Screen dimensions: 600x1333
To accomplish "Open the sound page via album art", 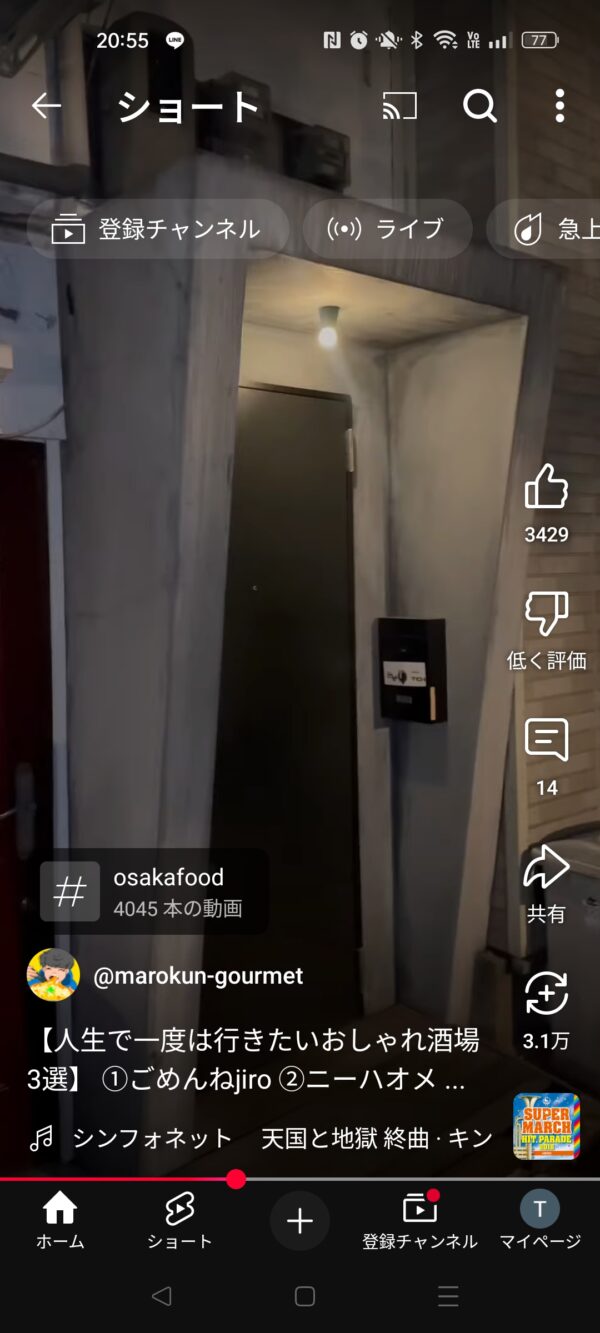I will click(546, 1126).
